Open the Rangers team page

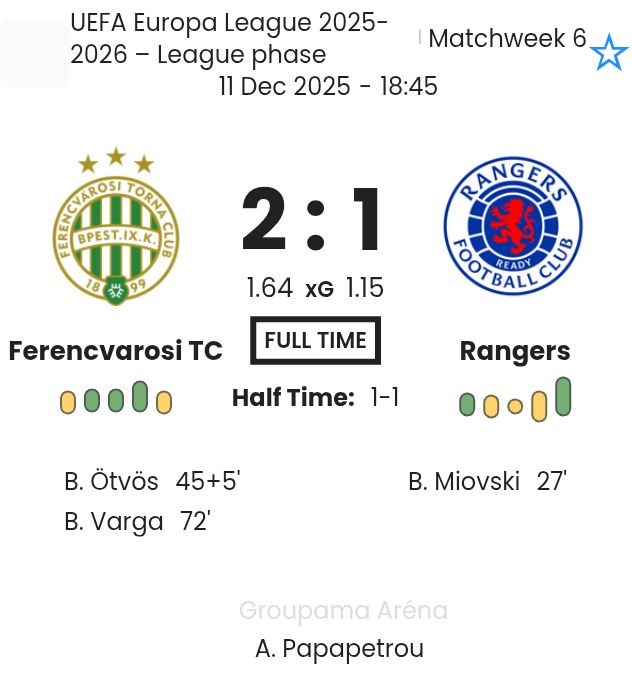[514, 351]
